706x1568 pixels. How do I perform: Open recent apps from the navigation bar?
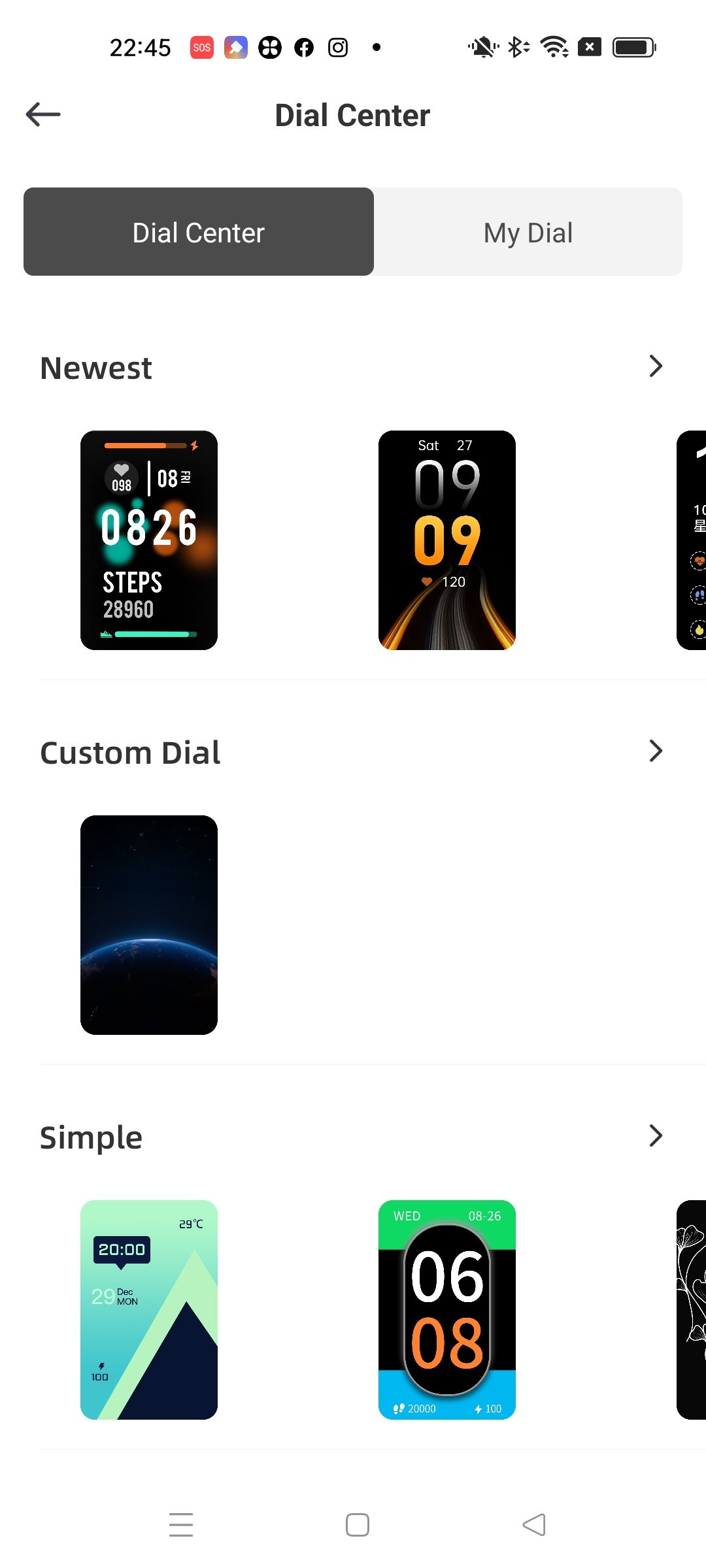[181, 1525]
